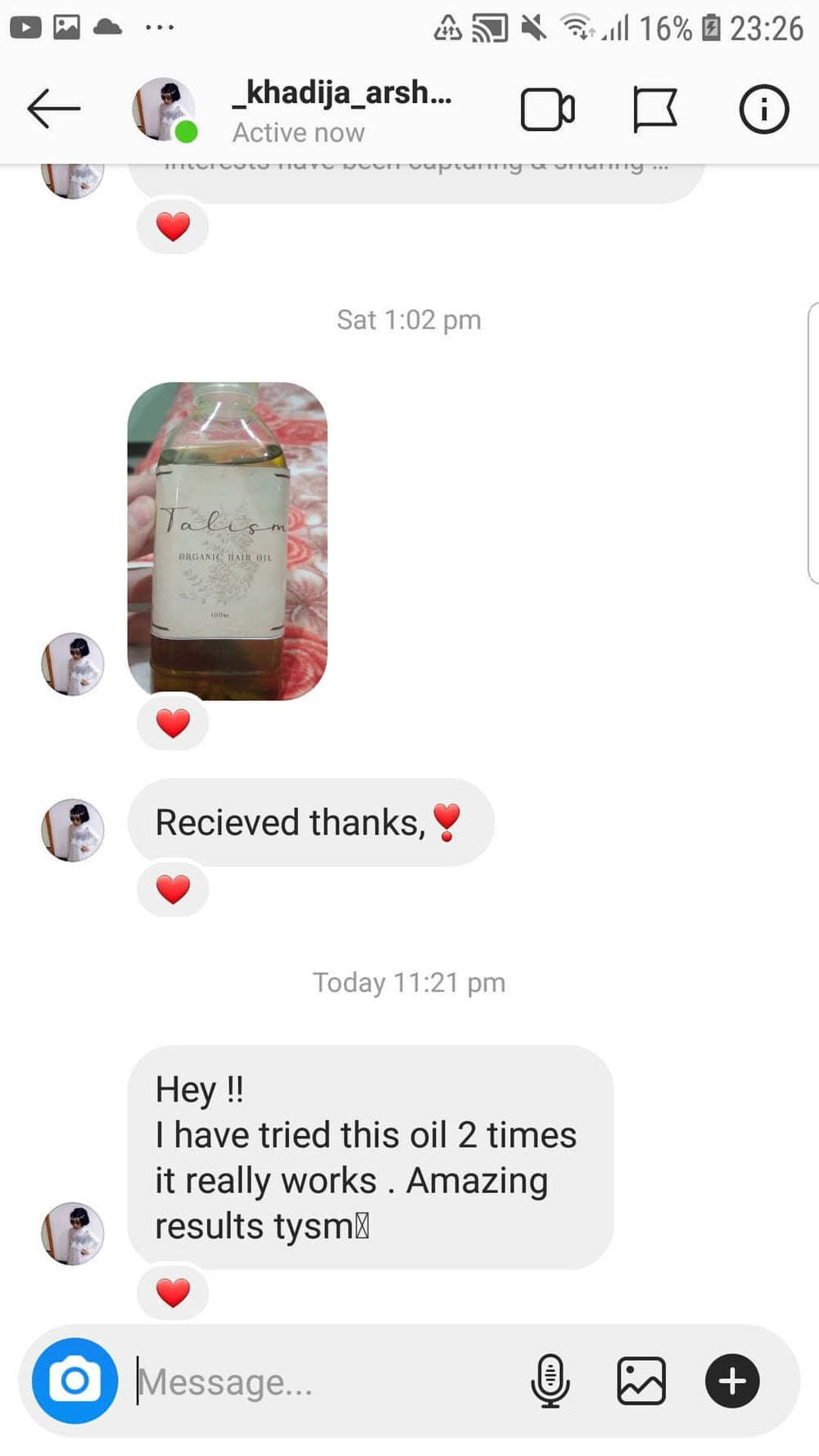
Task: Start a video call with _khadija_arsh
Action: coord(547,110)
